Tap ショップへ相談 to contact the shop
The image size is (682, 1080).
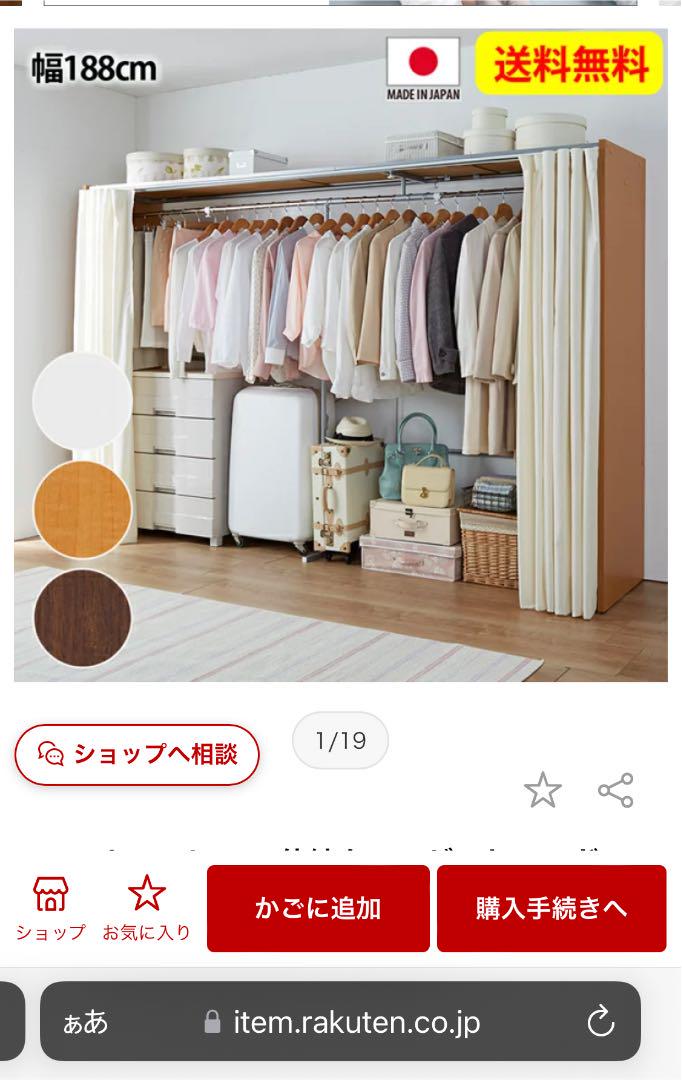tap(137, 755)
